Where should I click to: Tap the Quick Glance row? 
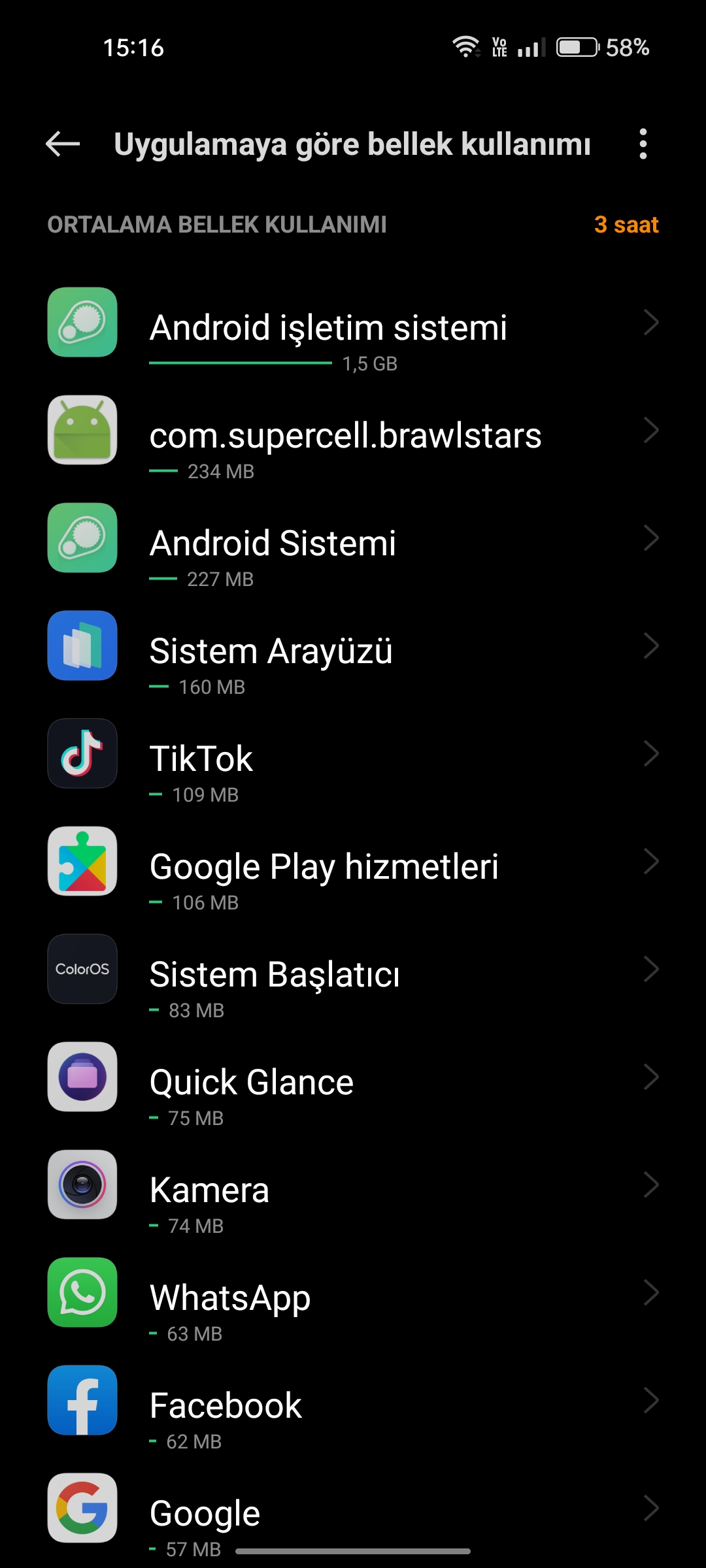coord(353,1077)
